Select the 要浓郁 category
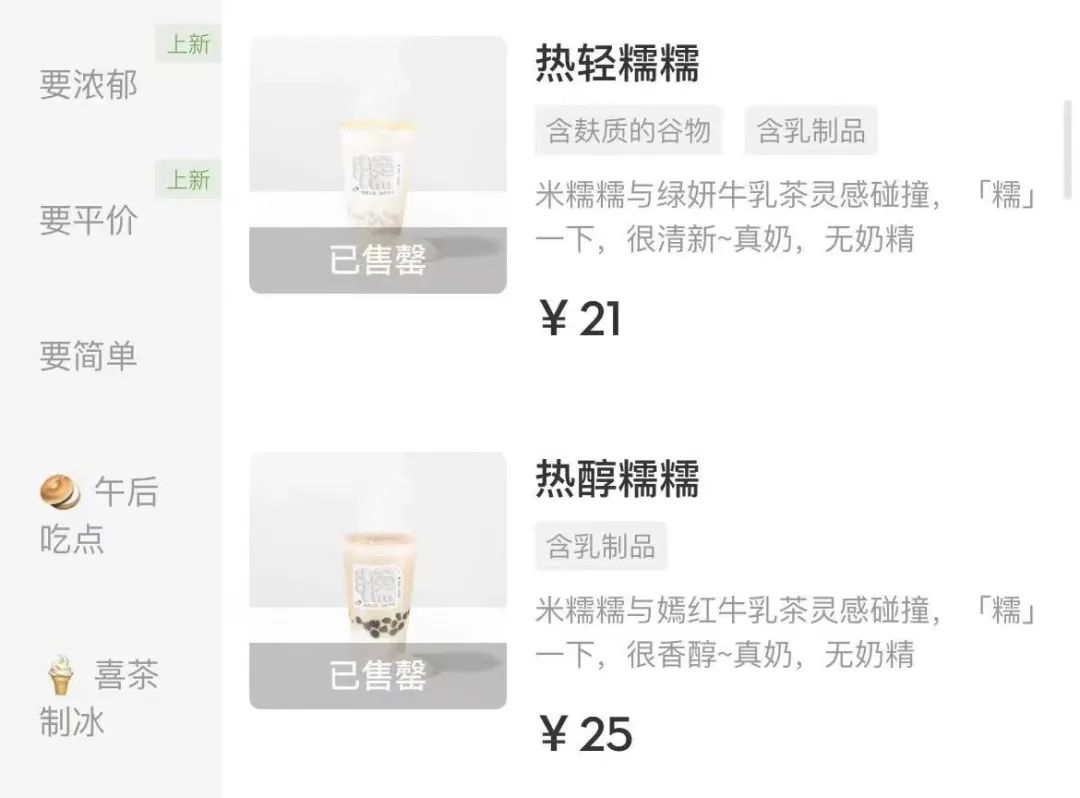Screen dimensions: 1080x798 pyautogui.click(x=89, y=85)
